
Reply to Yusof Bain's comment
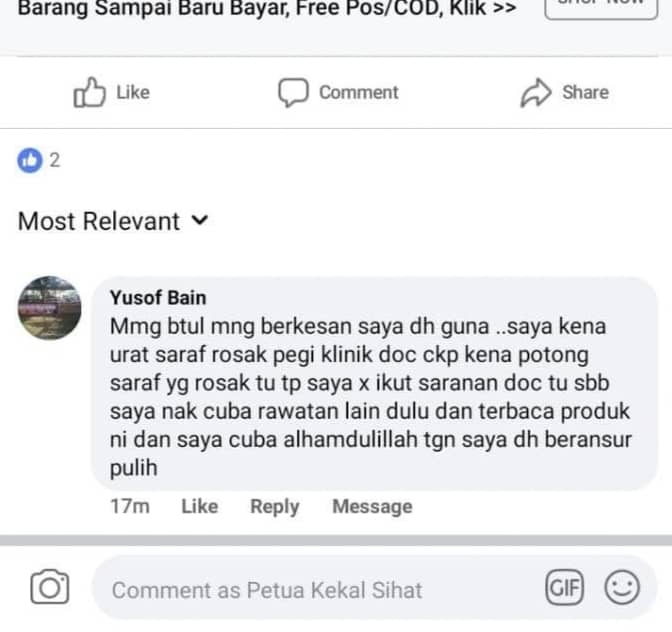click(274, 507)
